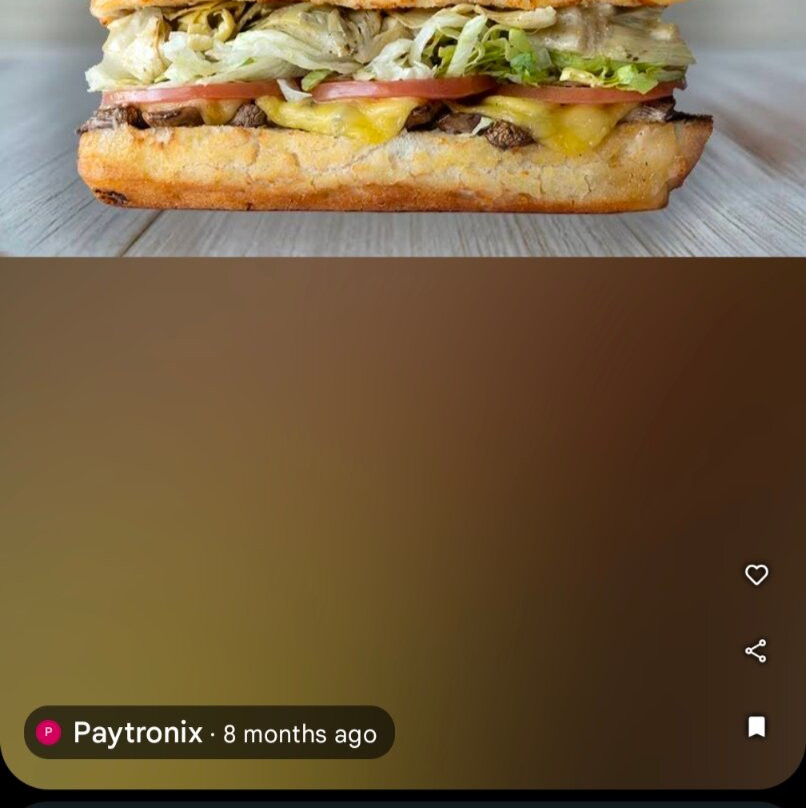Viewport: 806px width, 808px height.
Task: Like this Paytronix card with the heart
Action: pos(756,574)
